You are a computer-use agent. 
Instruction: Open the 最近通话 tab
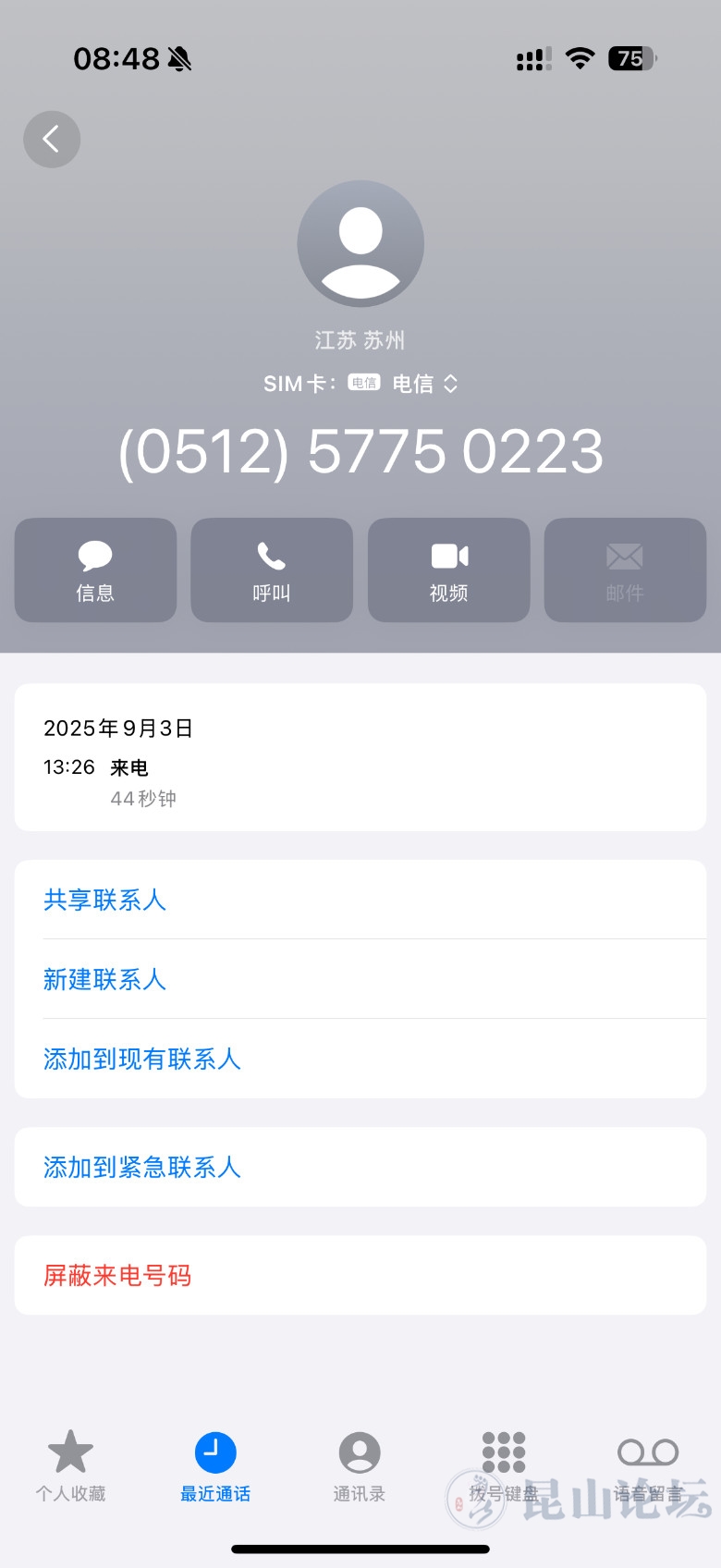[215, 1465]
